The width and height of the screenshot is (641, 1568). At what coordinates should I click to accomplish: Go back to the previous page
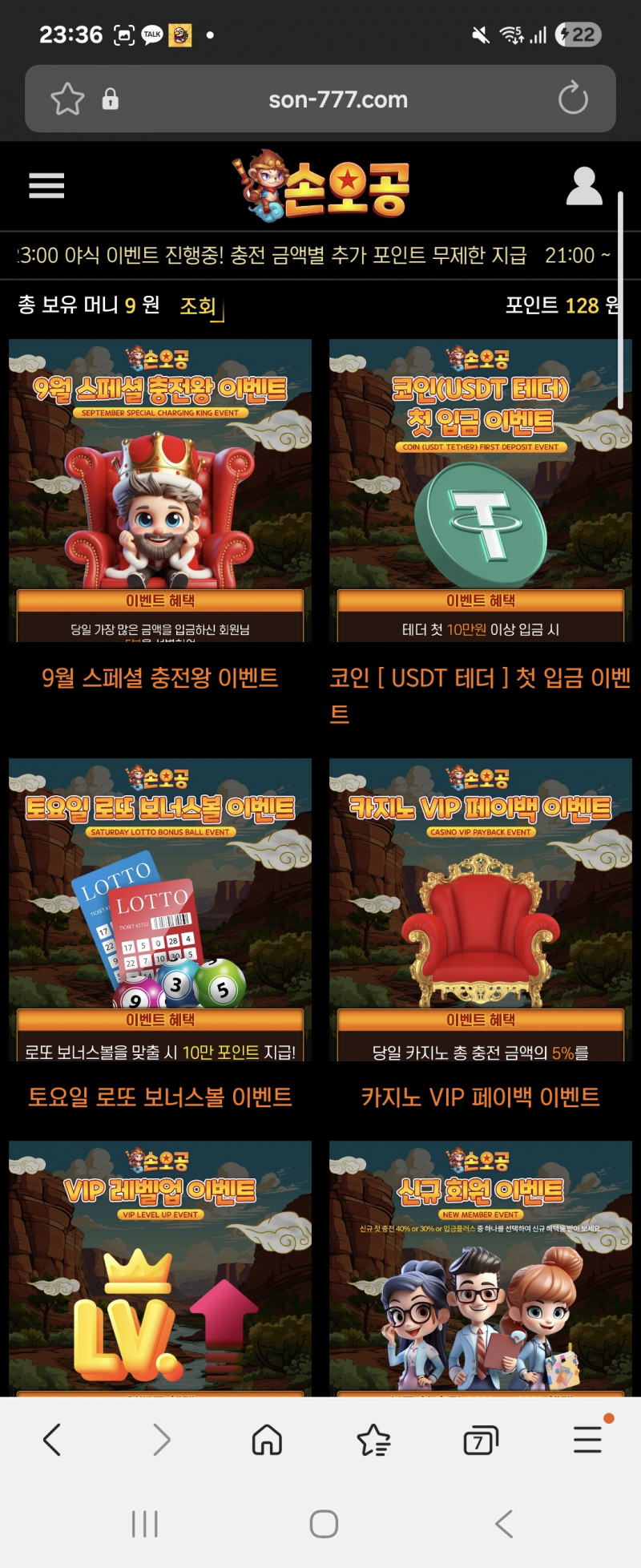52,1440
